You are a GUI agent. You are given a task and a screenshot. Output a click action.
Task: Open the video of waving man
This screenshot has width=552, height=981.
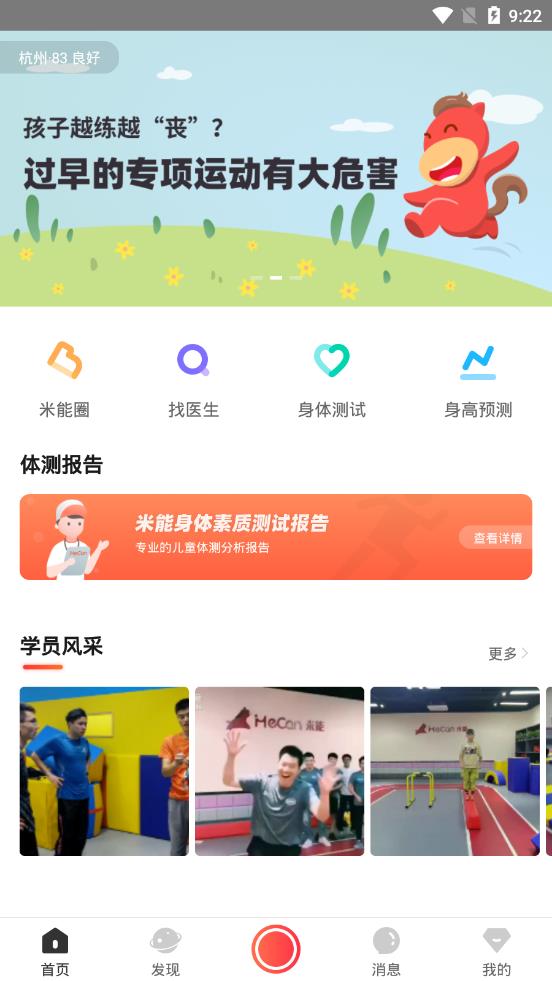(279, 771)
